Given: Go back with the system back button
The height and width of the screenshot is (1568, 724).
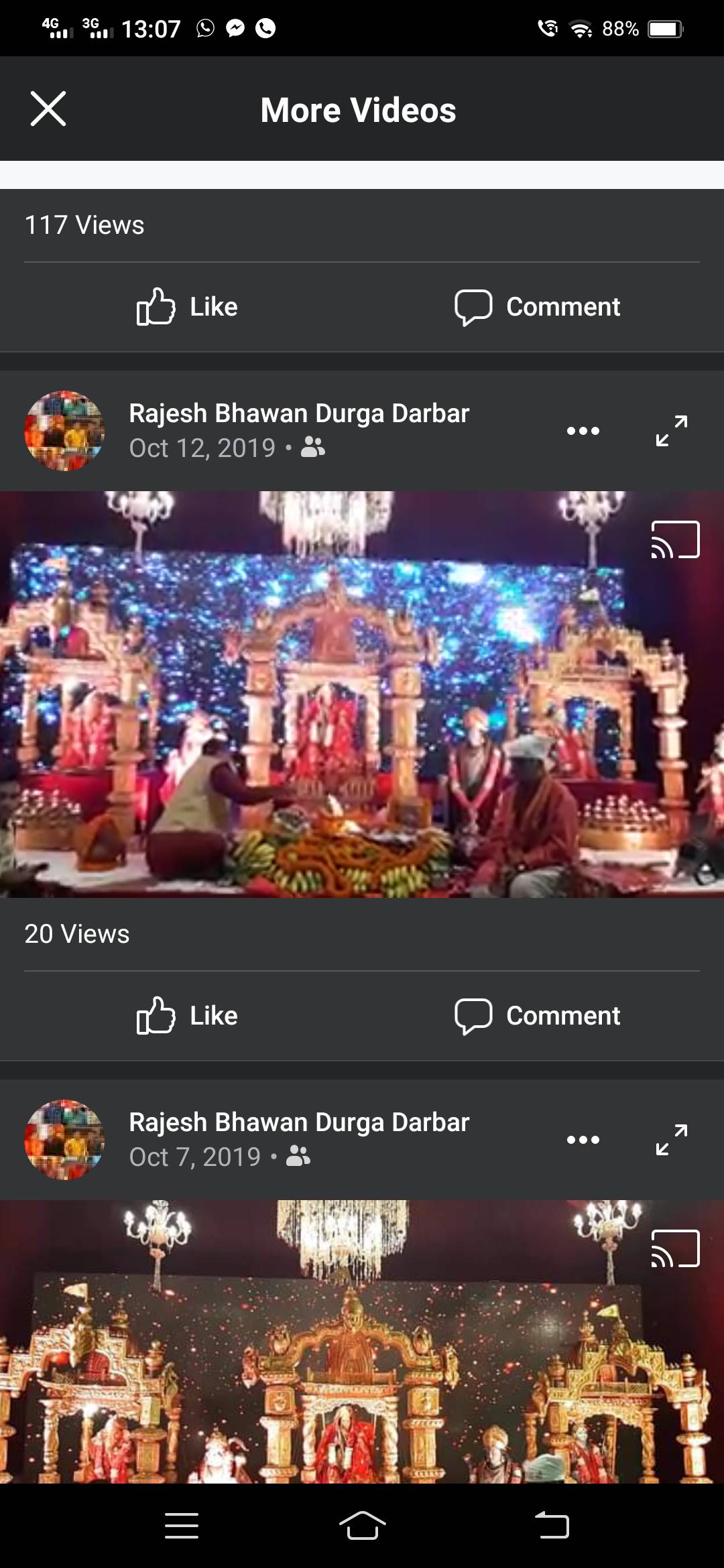Looking at the screenshot, I should (552, 1526).
